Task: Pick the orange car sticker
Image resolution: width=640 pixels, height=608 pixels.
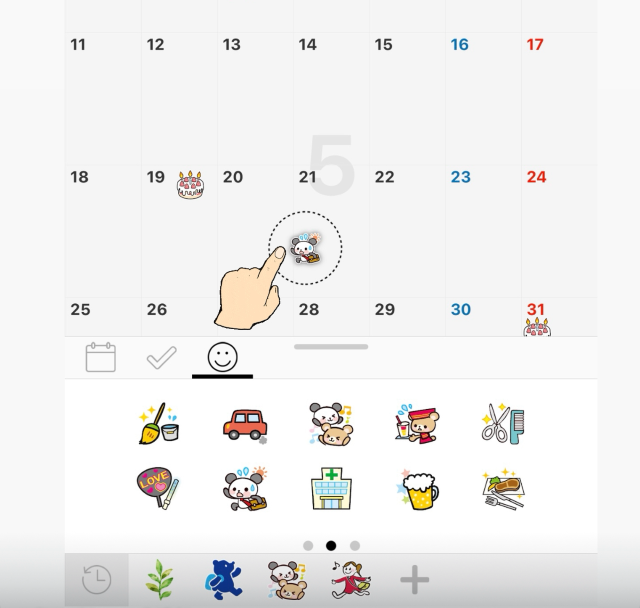Action: click(245, 424)
